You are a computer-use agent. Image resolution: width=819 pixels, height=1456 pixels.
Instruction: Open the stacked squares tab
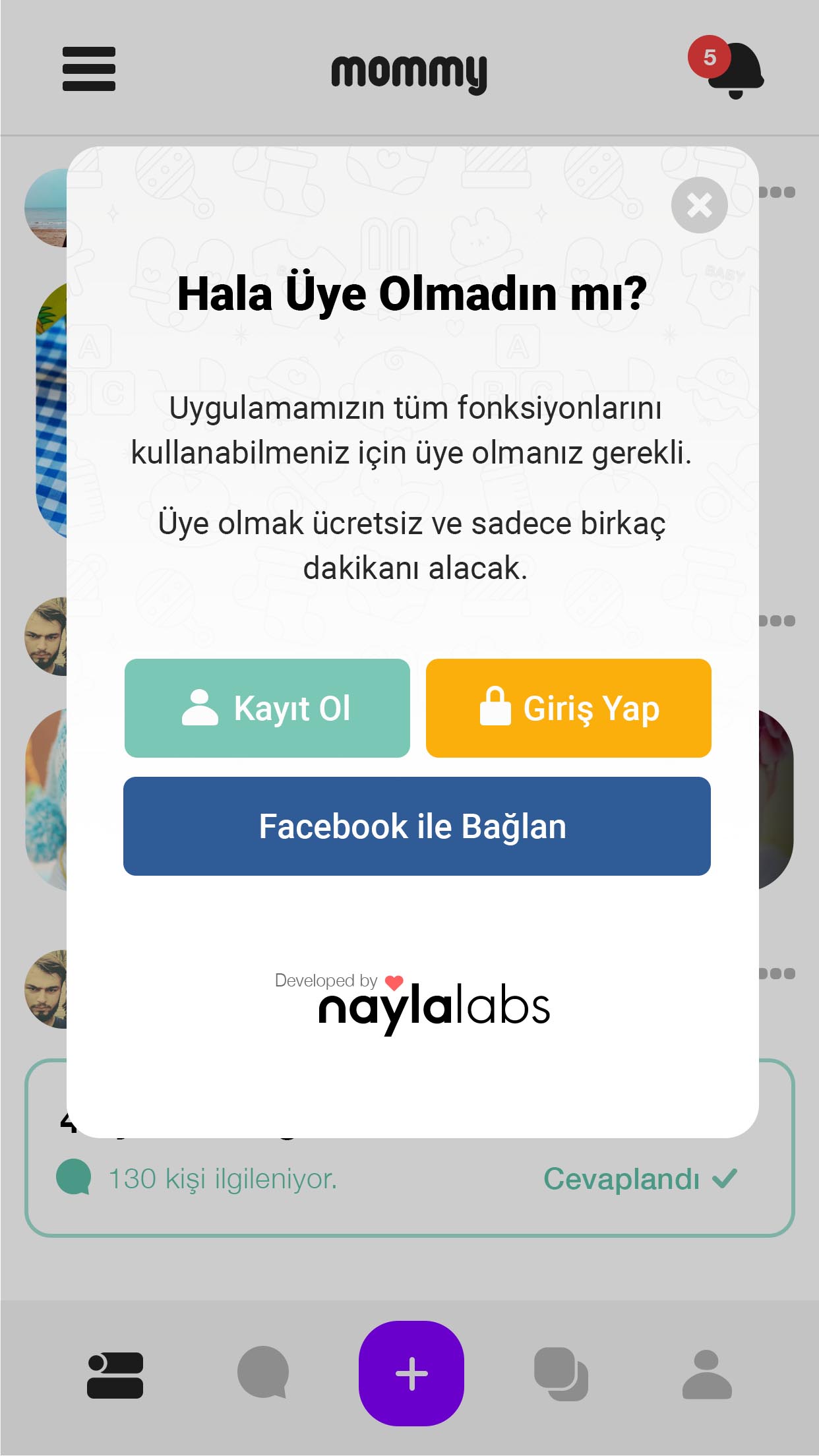click(x=561, y=1375)
